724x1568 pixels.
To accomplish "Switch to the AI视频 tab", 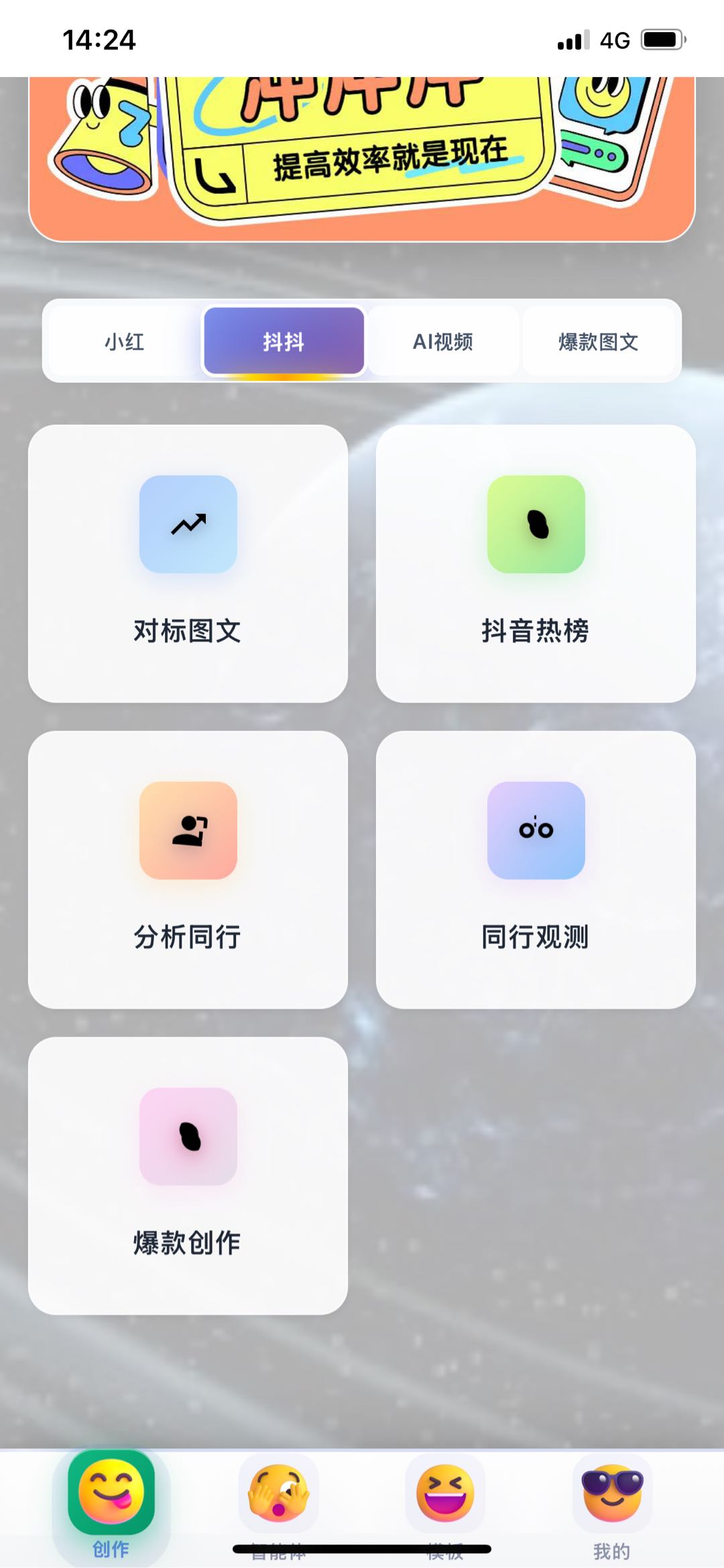I will click(x=443, y=343).
